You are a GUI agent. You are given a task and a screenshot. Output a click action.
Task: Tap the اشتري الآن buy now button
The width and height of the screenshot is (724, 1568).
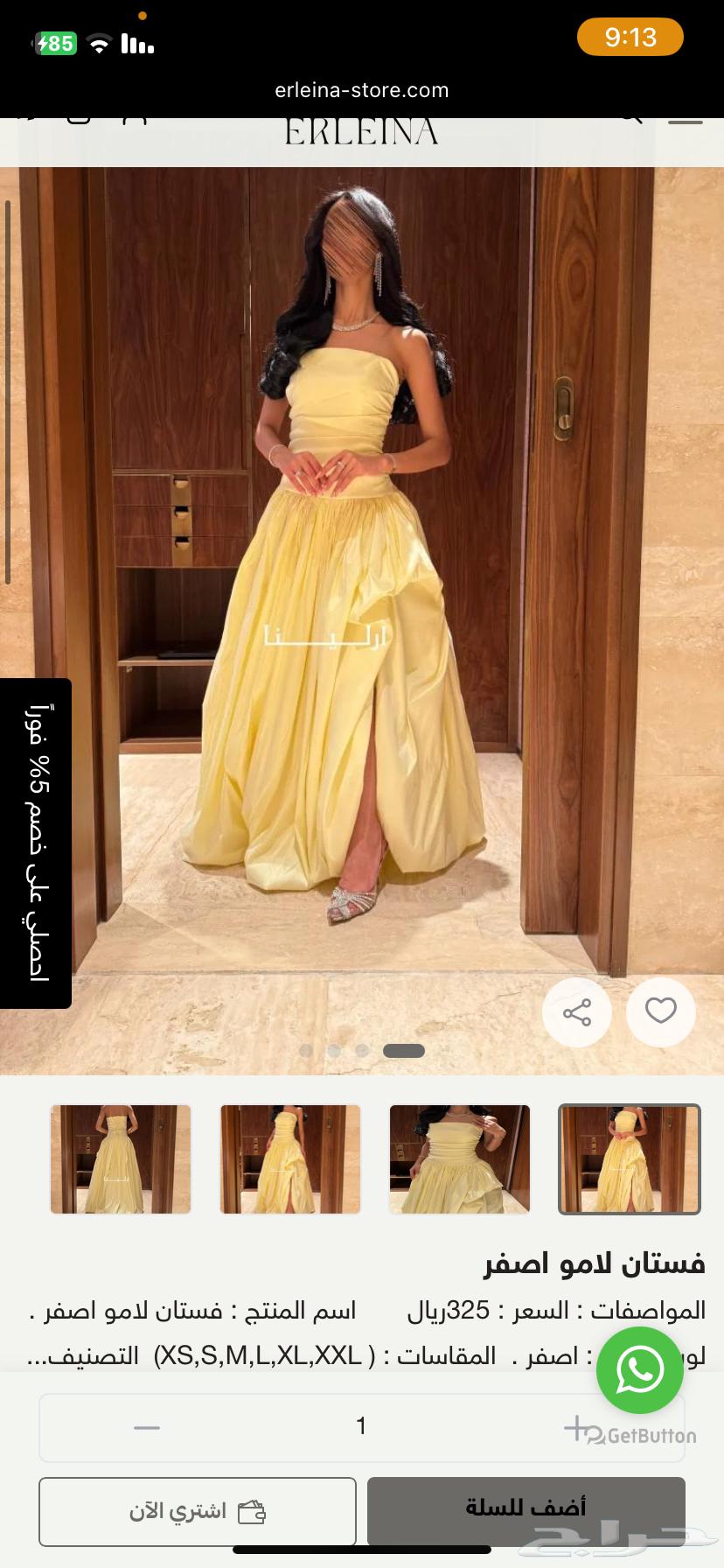198,1511
